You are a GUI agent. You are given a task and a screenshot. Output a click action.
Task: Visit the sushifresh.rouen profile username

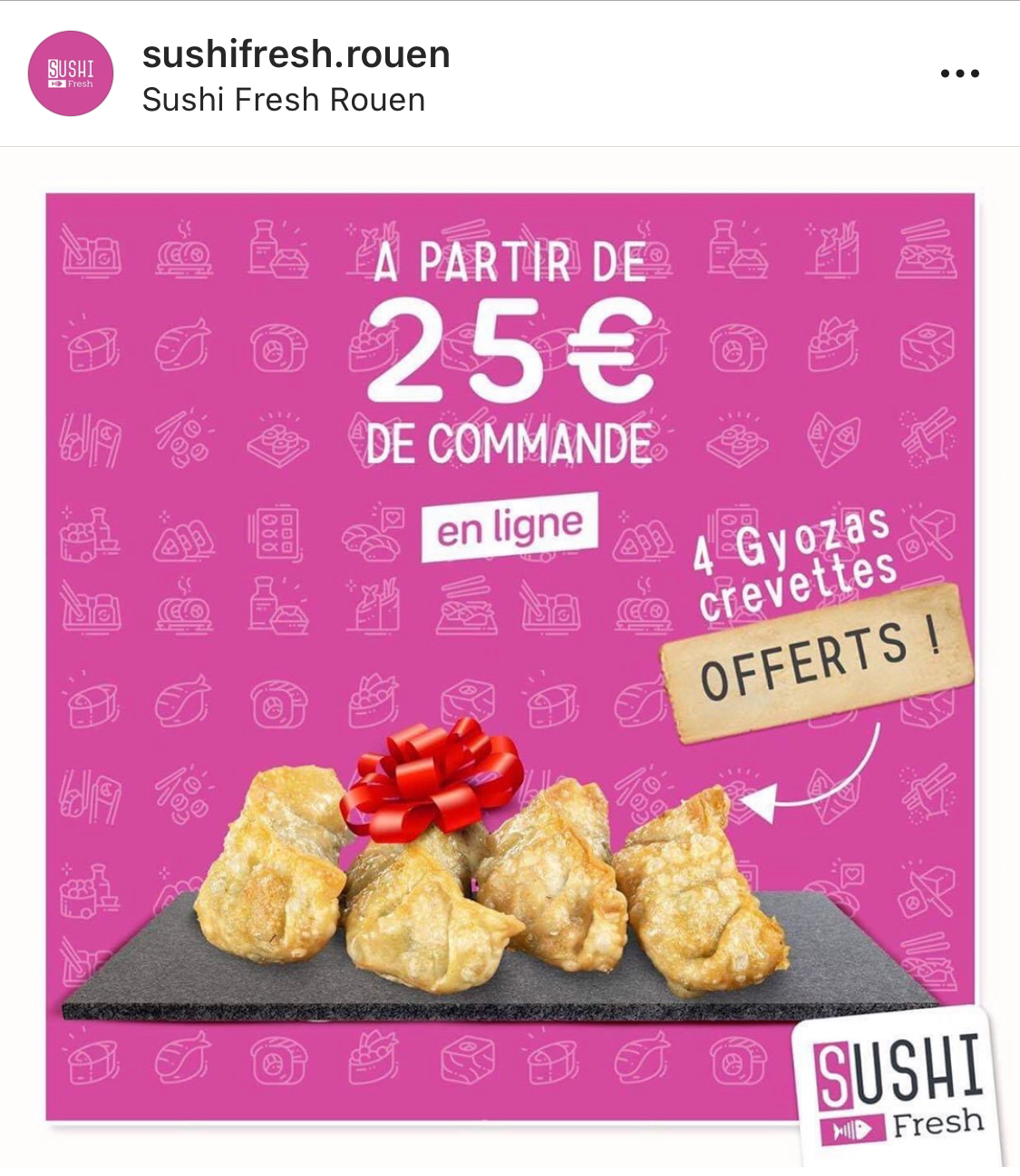(296, 54)
